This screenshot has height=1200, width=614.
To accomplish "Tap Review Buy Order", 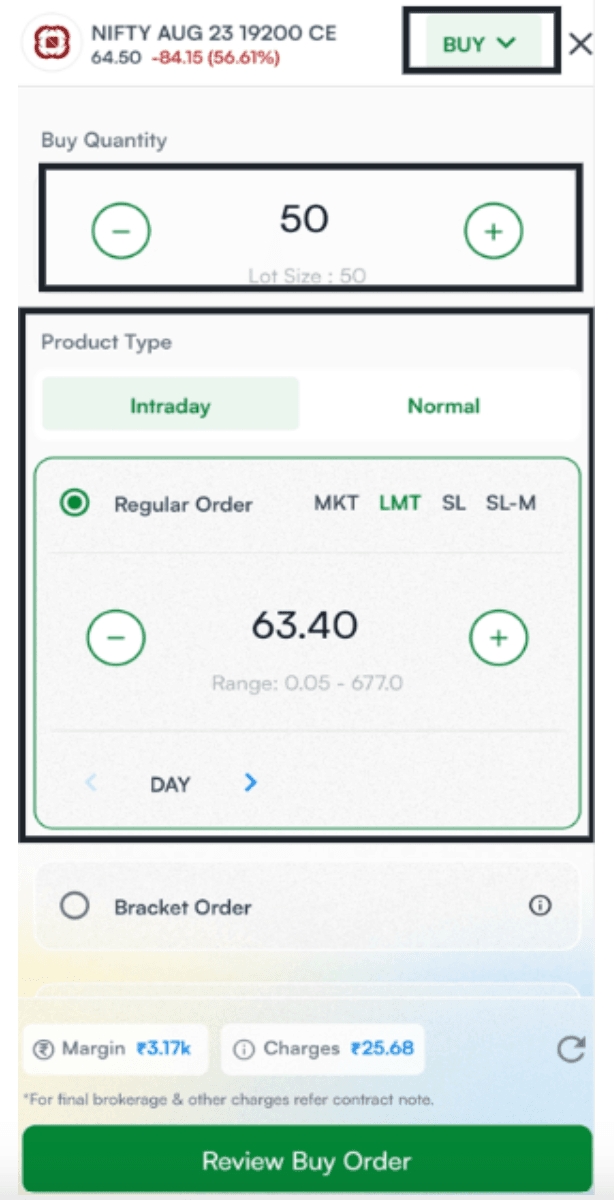I will [x=306, y=1161].
